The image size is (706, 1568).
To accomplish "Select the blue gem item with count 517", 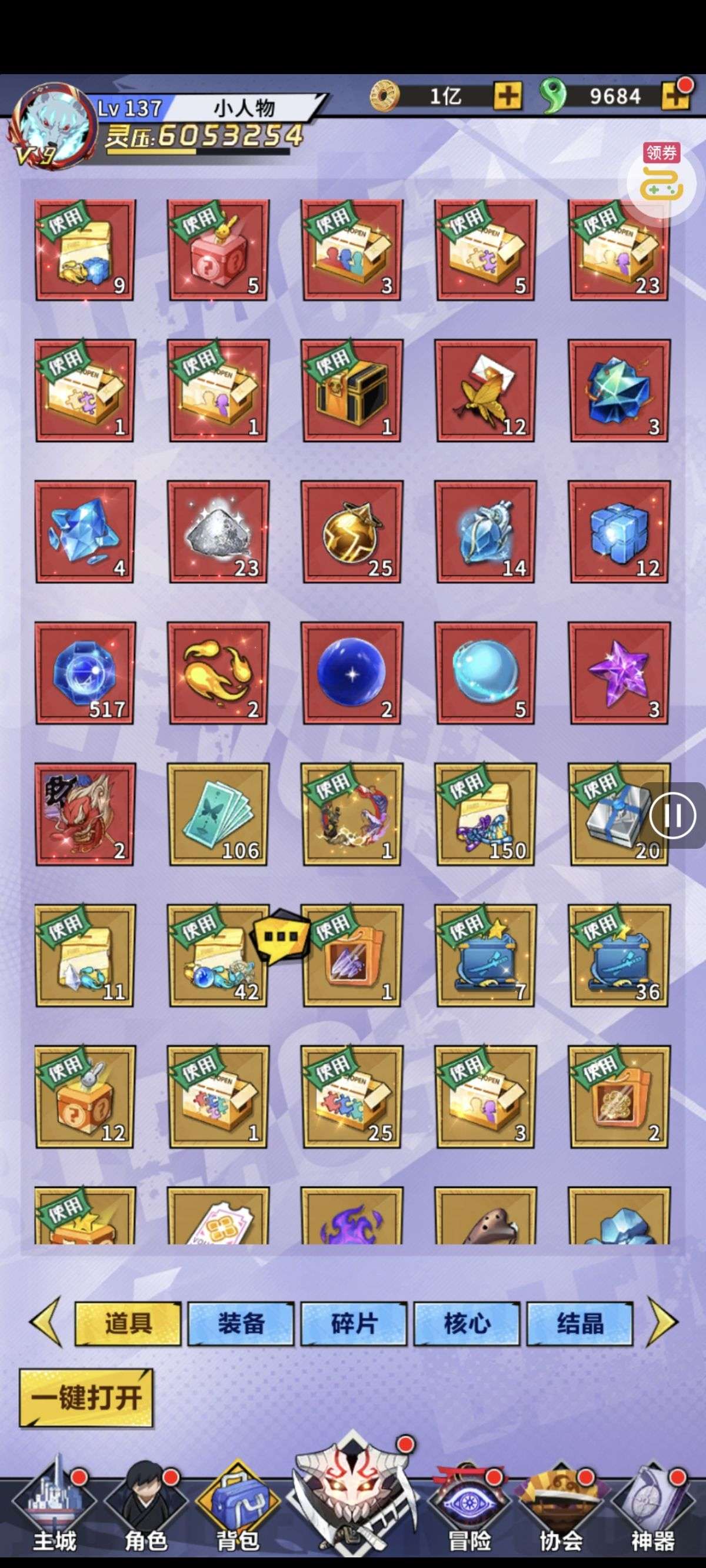I will [85, 673].
